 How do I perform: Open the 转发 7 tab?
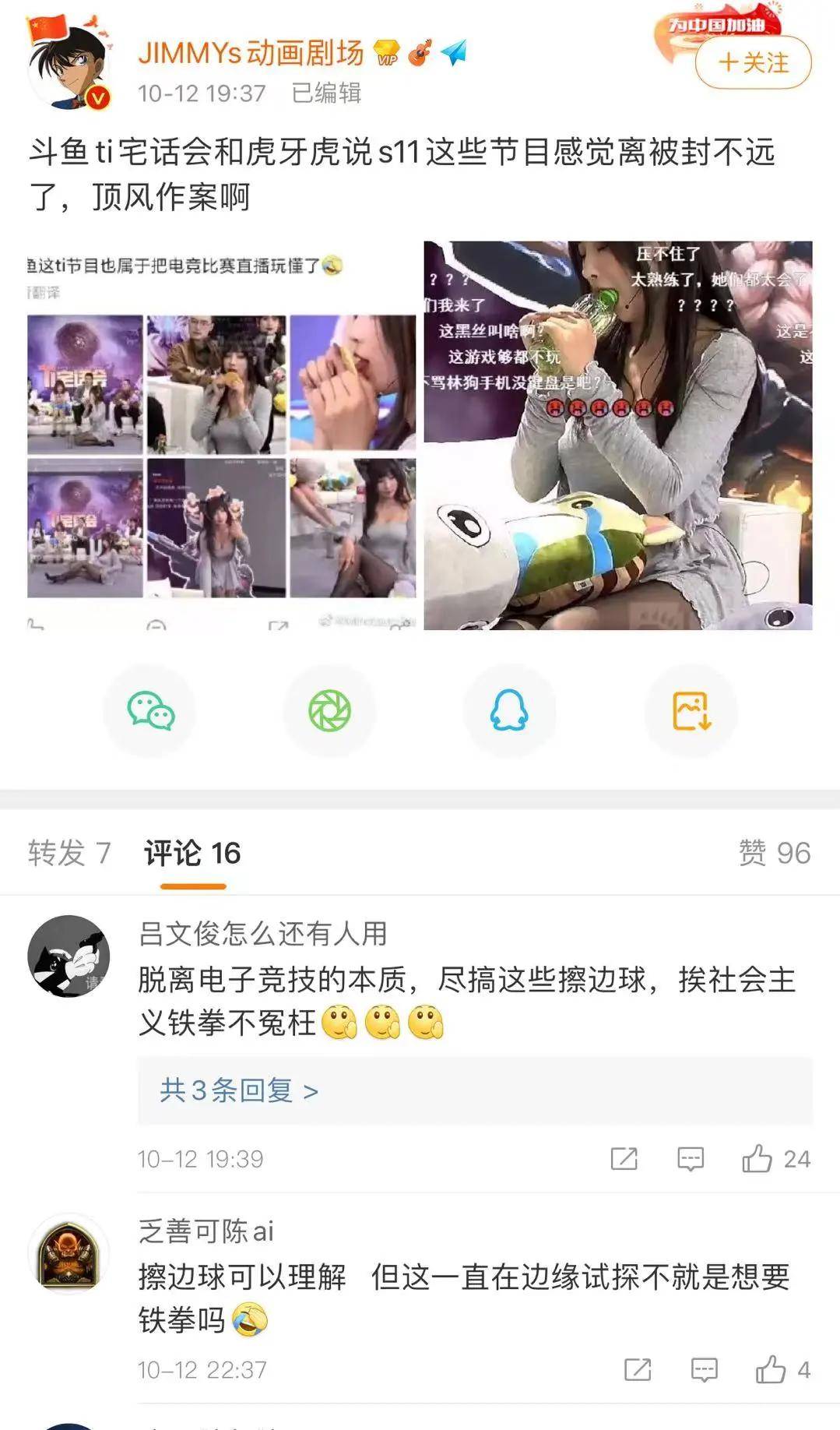point(70,851)
